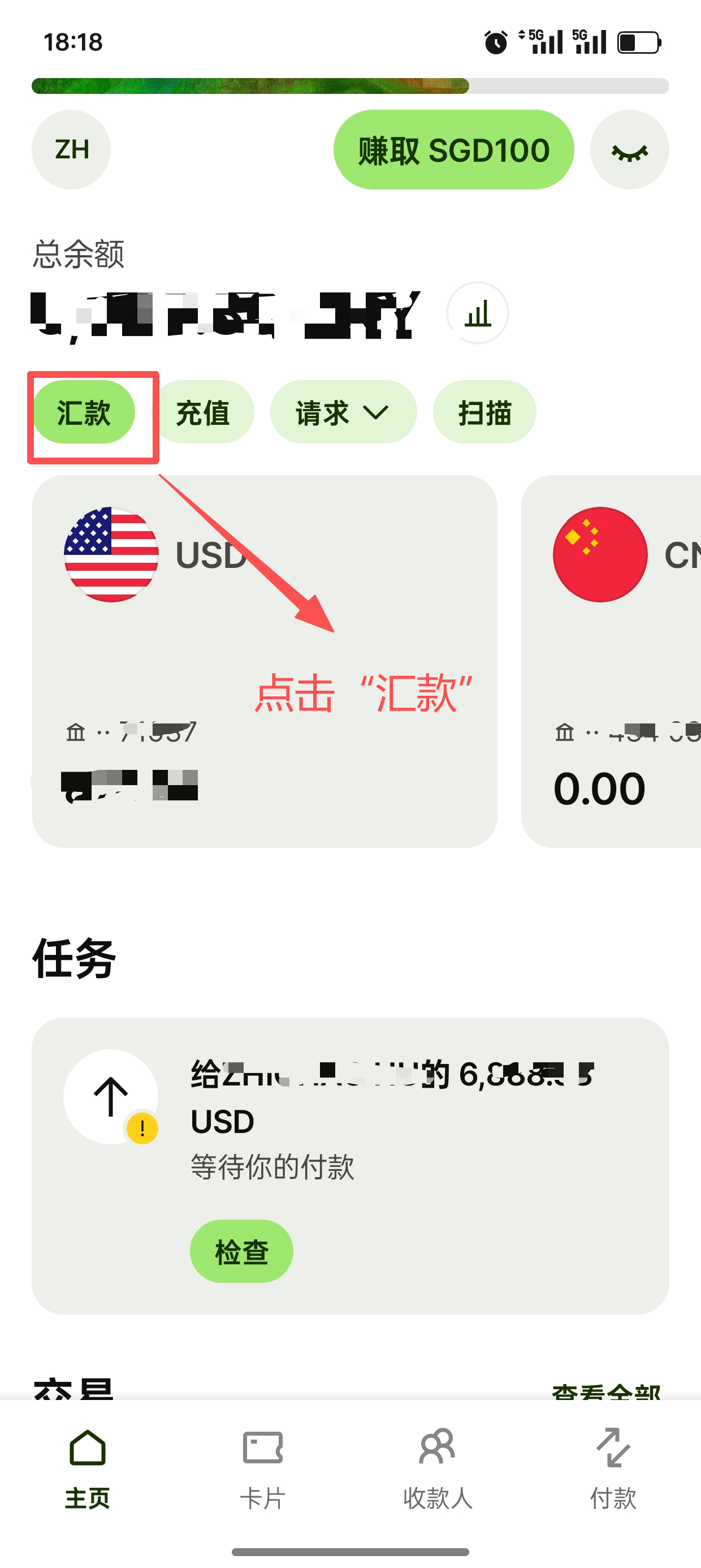Open the USD account card flag icon
Screen dimensions: 701x1568
(110, 554)
